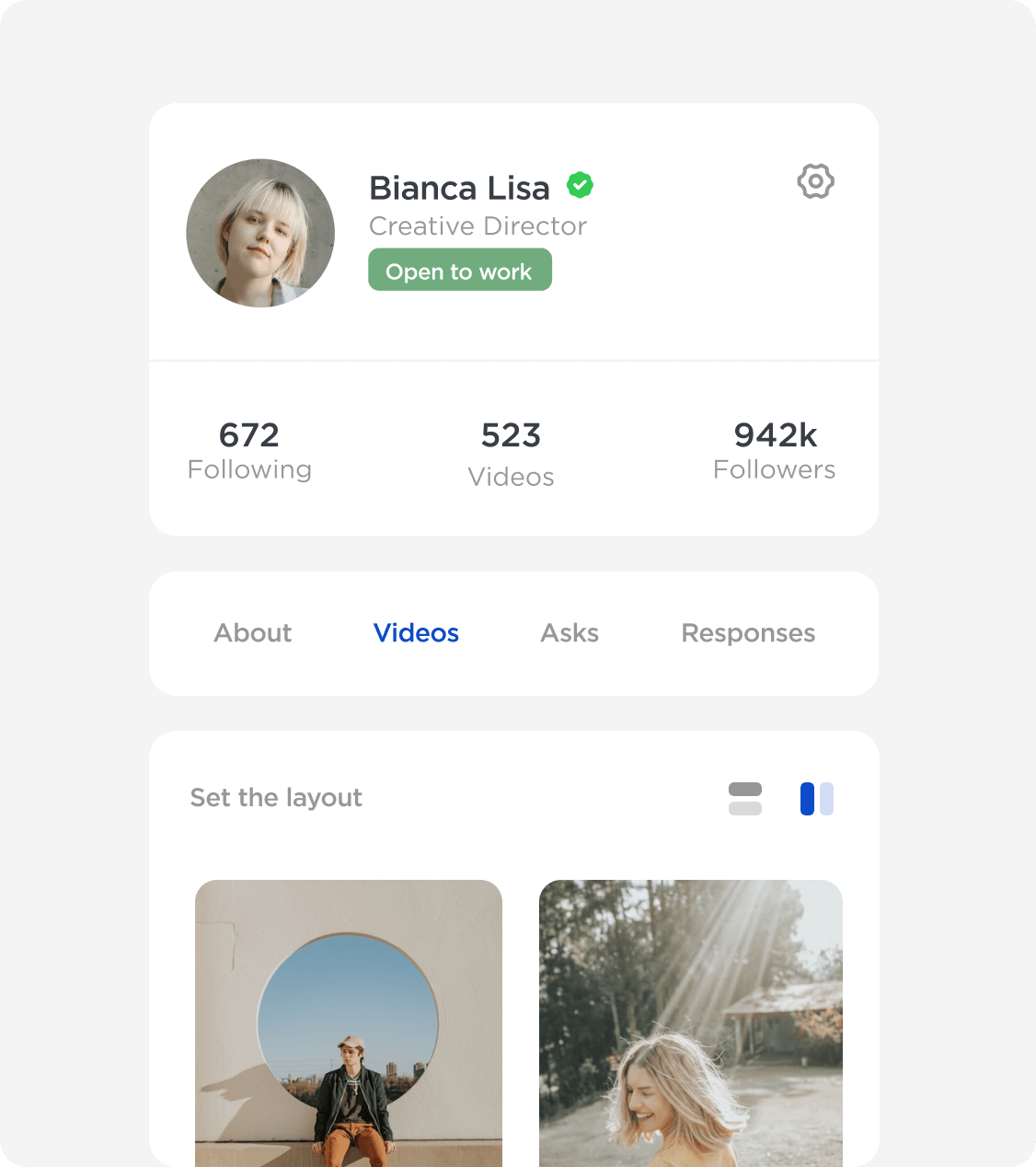
Task: Open the settings gear icon
Action: (x=815, y=181)
